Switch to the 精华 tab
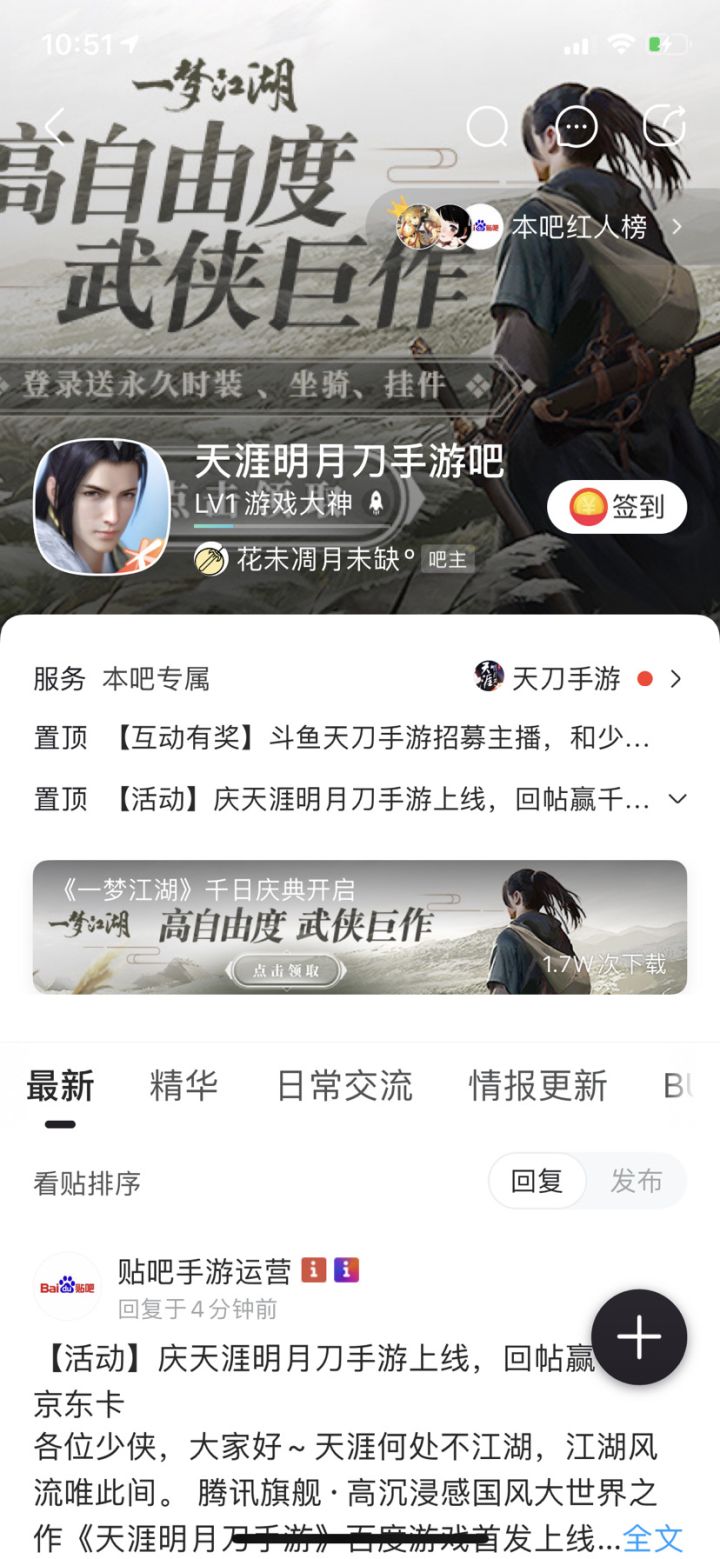The image size is (720, 1559). 183,1085
